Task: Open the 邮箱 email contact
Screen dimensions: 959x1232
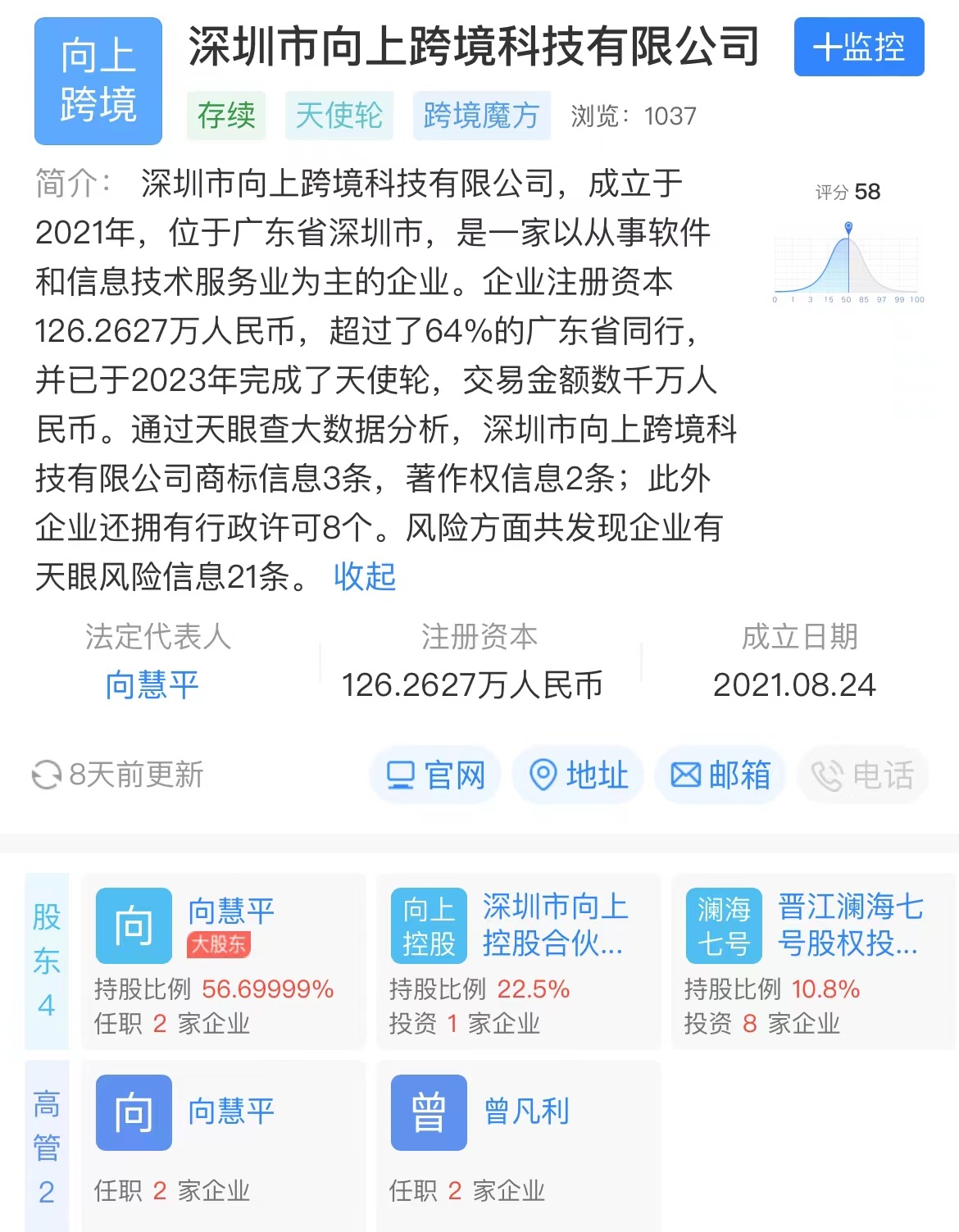Action: [720, 775]
